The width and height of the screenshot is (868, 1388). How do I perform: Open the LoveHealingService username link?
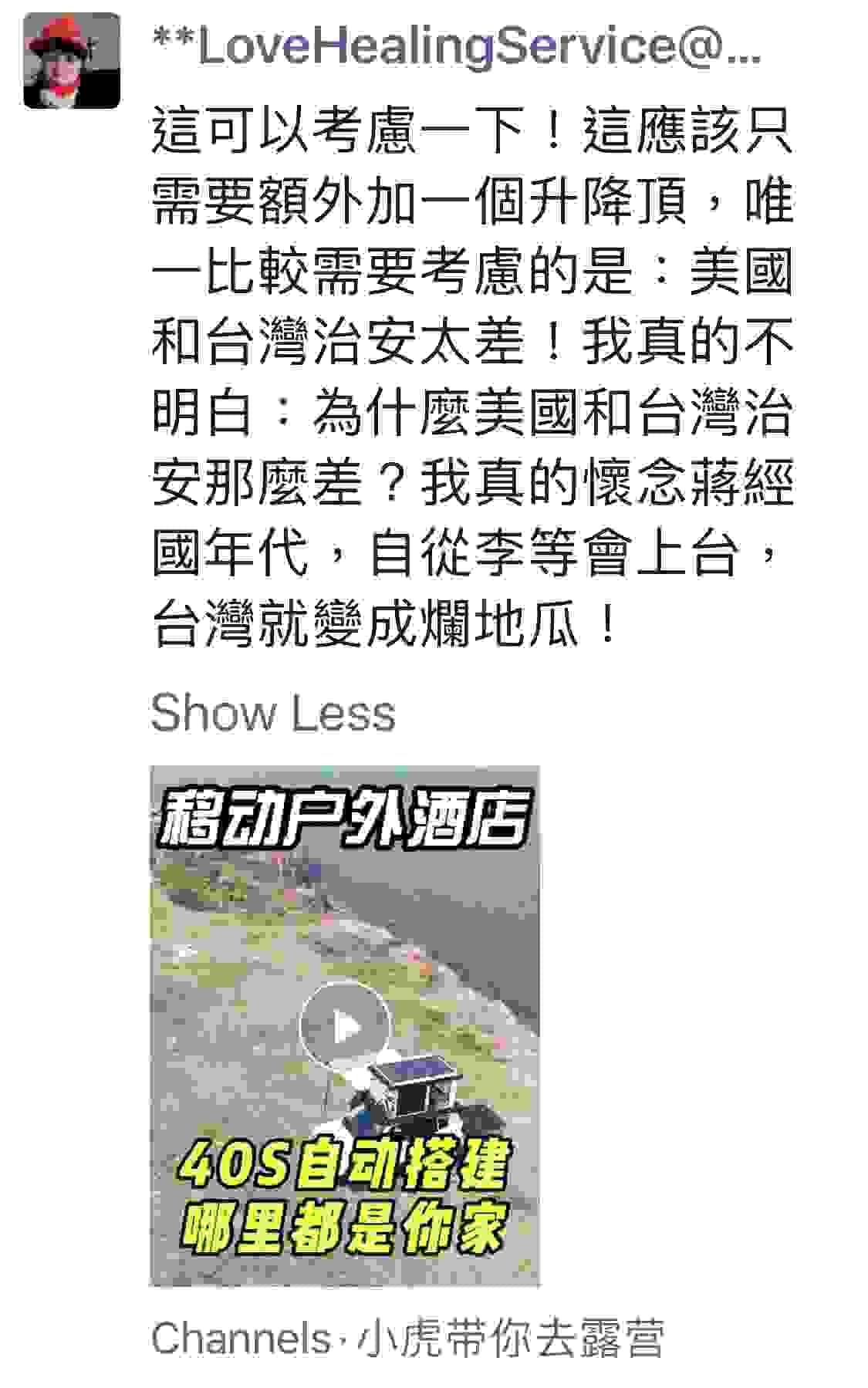pyautogui.click(x=457, y=46)
